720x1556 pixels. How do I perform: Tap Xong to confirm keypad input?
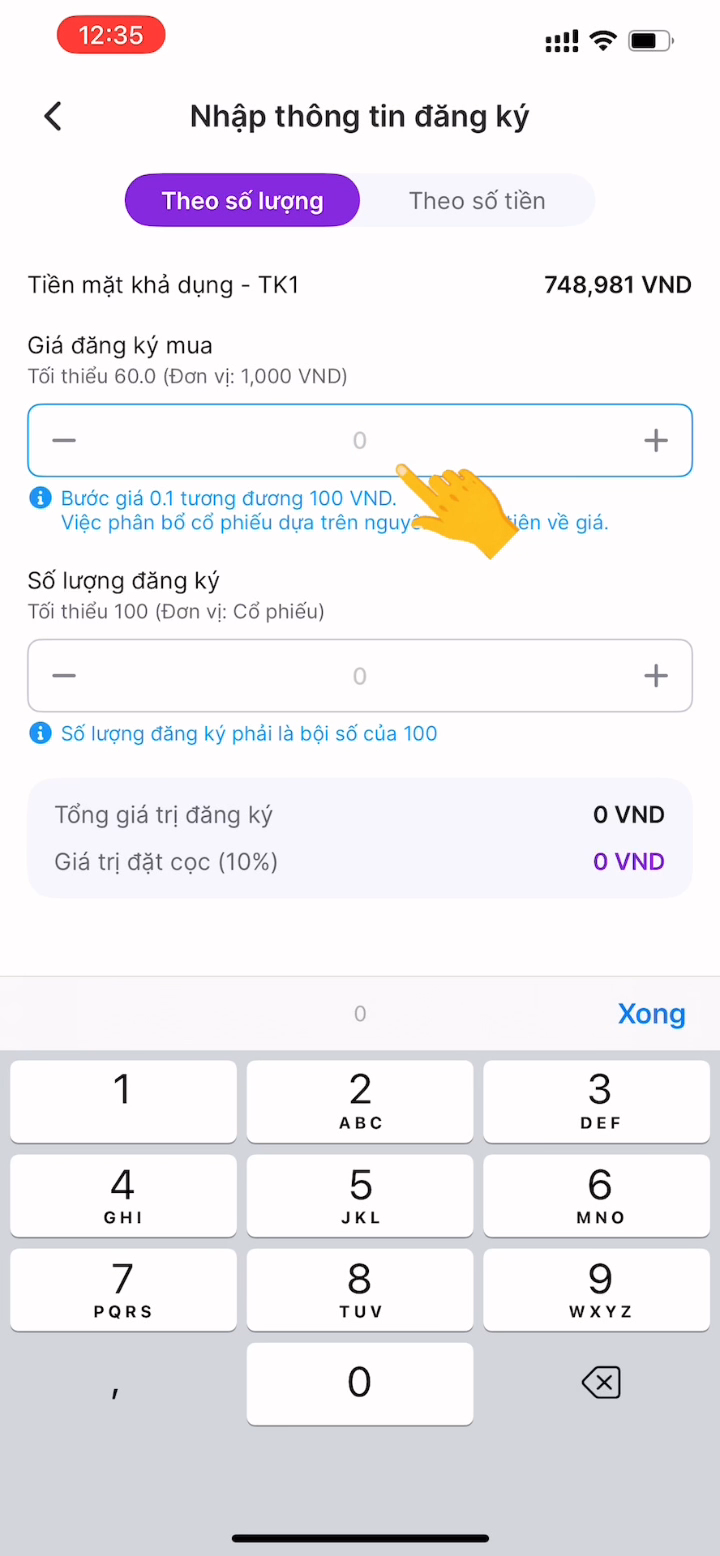coord(651,1013)
